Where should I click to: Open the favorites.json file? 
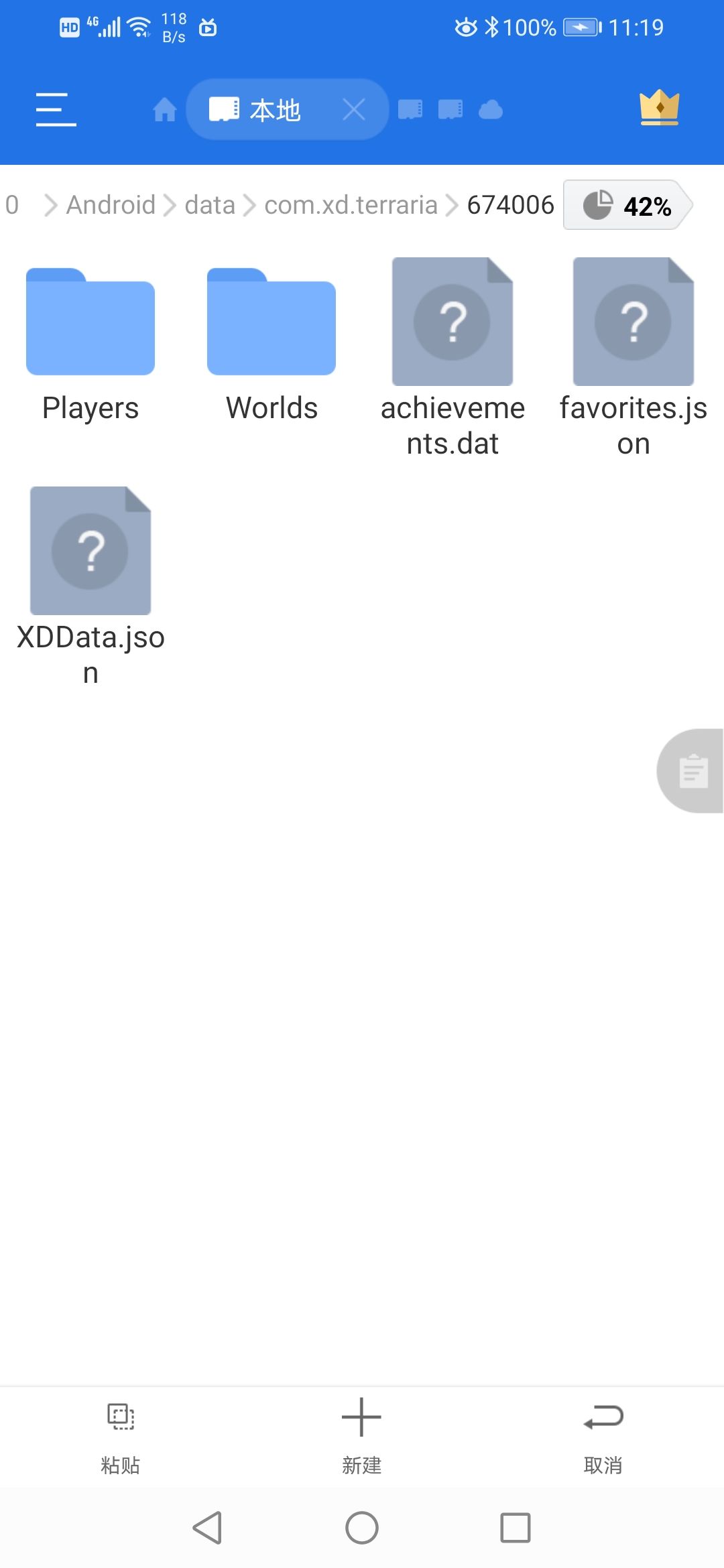pyautogui.click(x=633, y=322)
